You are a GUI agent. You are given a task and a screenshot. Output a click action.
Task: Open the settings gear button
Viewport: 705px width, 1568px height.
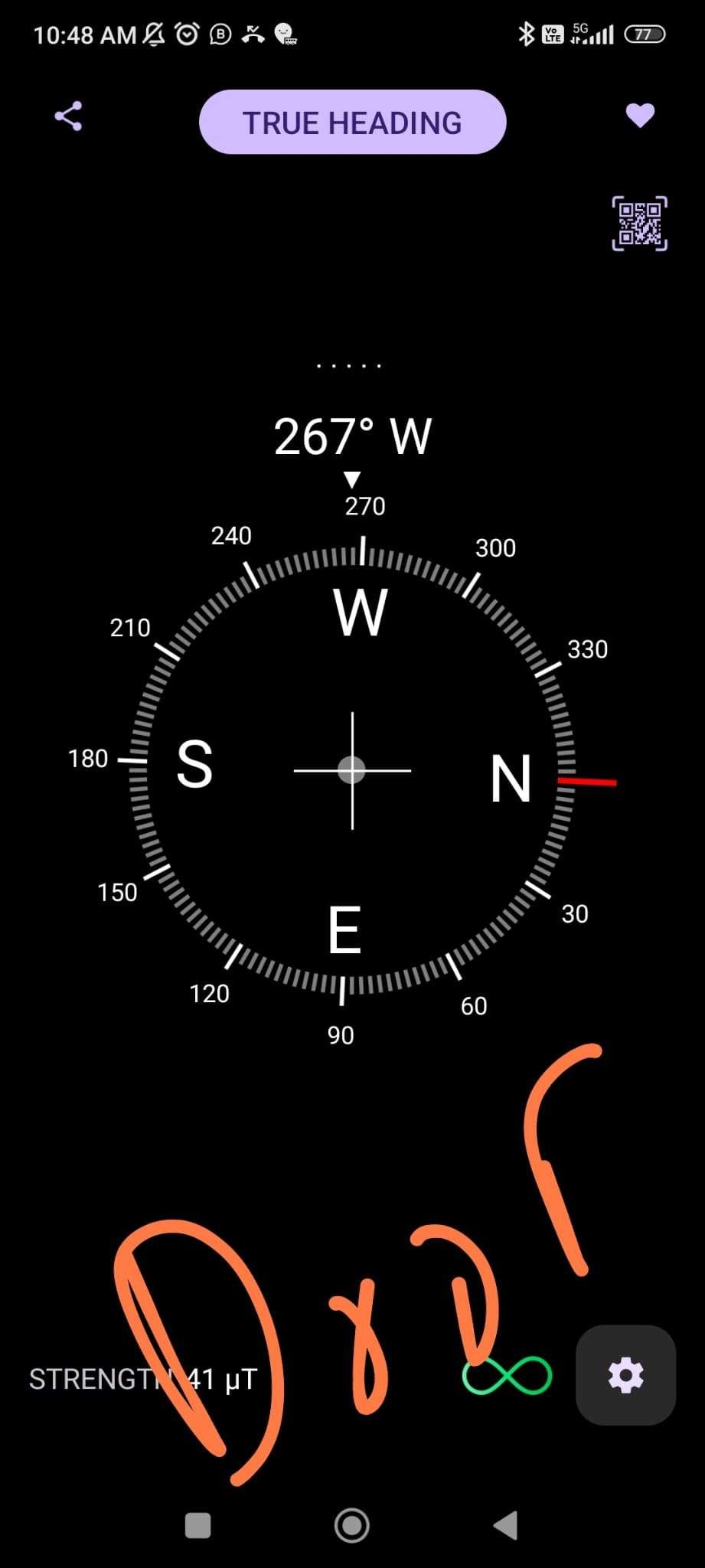[x=625, y=1375]
